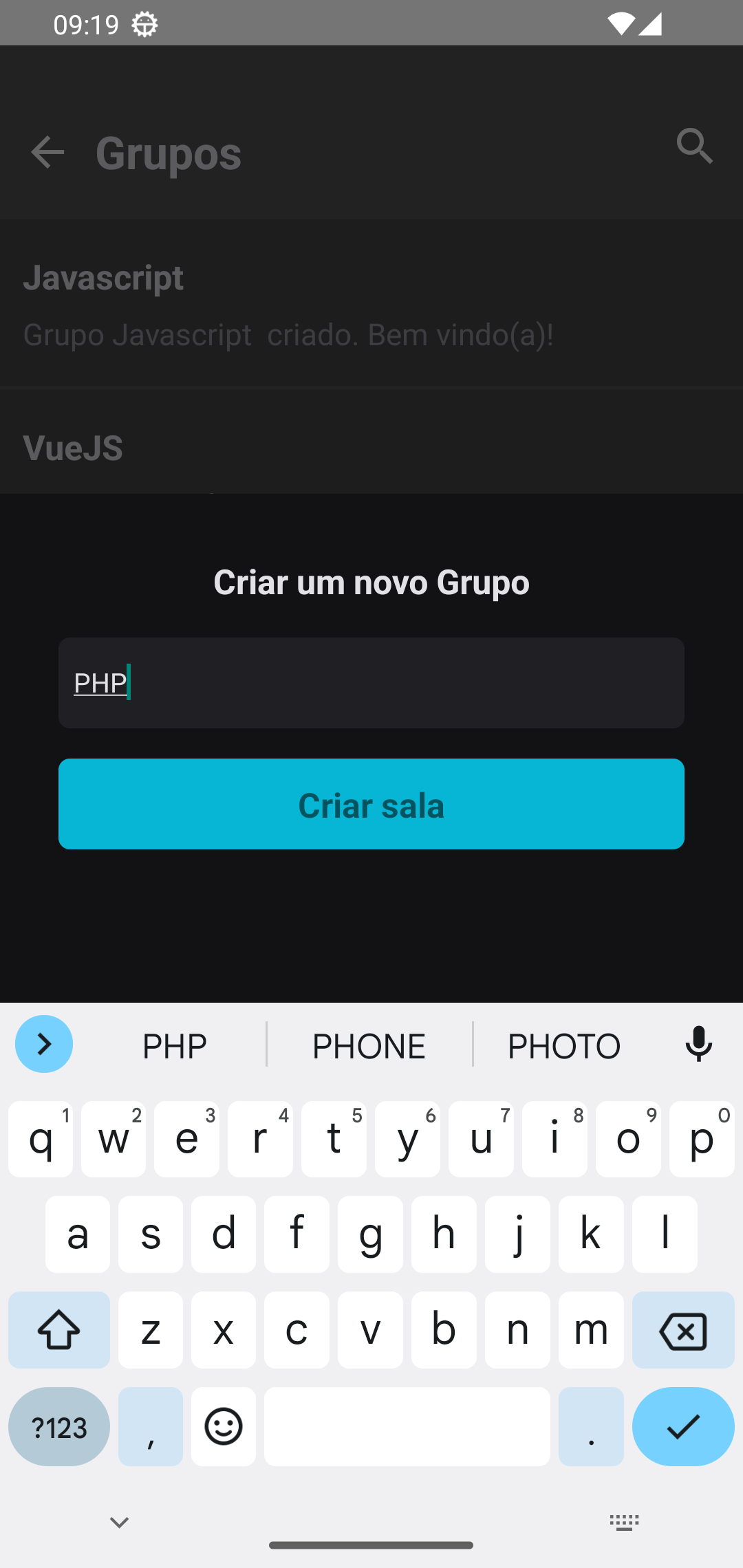Open the emoji picker on the keyboard
Image resolution: width=743 pixels, height=1568 pixels.
click(223, 1426)
